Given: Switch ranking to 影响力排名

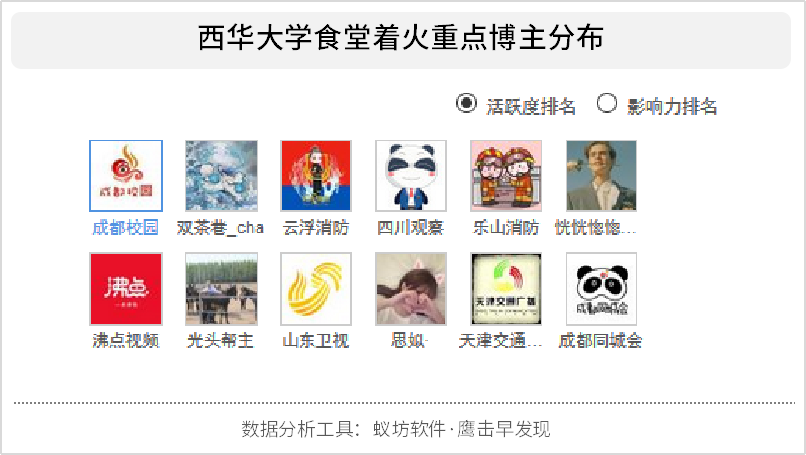Looking at the screenshot, I should (606, 103).
